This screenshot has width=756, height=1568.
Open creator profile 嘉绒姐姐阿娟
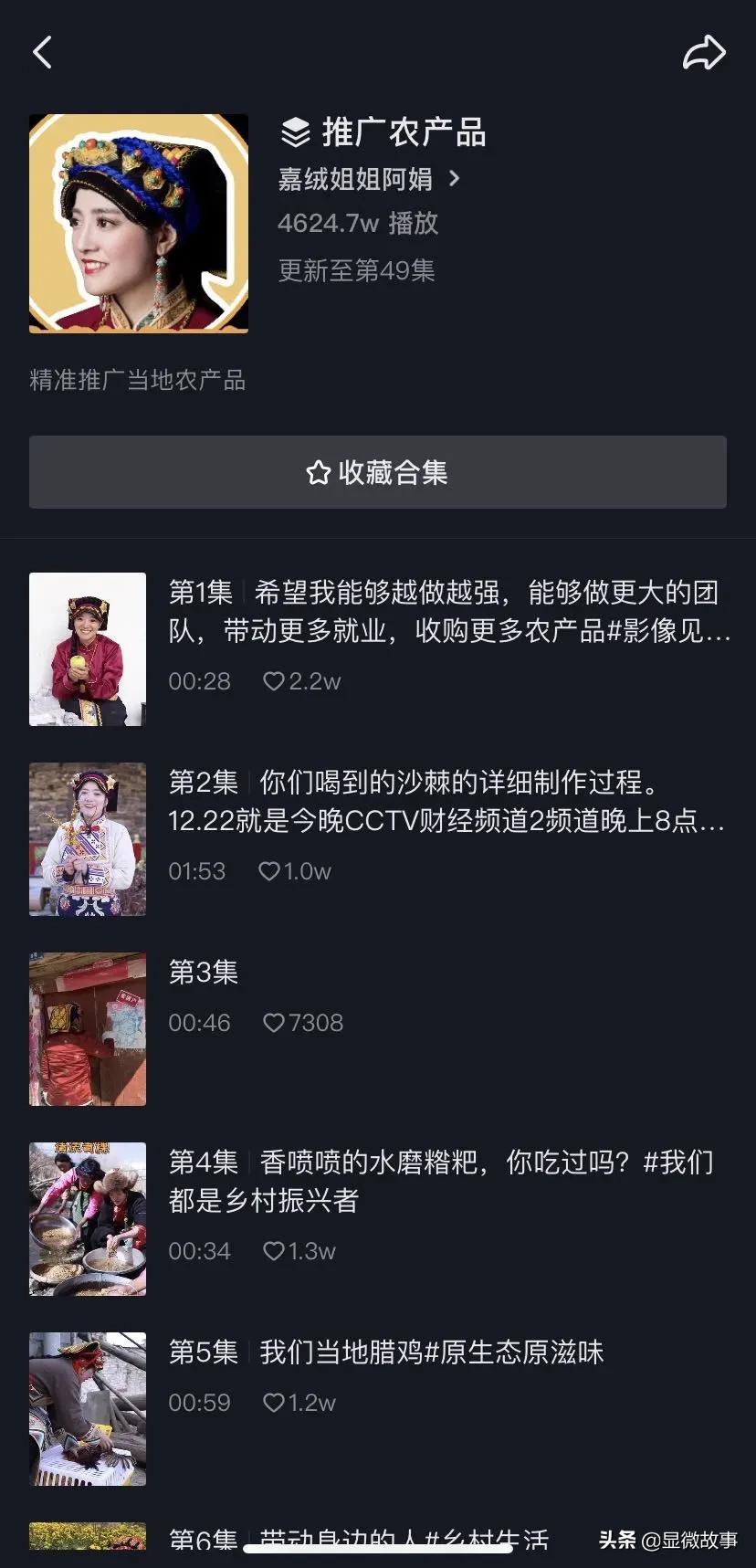click(x=356, y=179)
